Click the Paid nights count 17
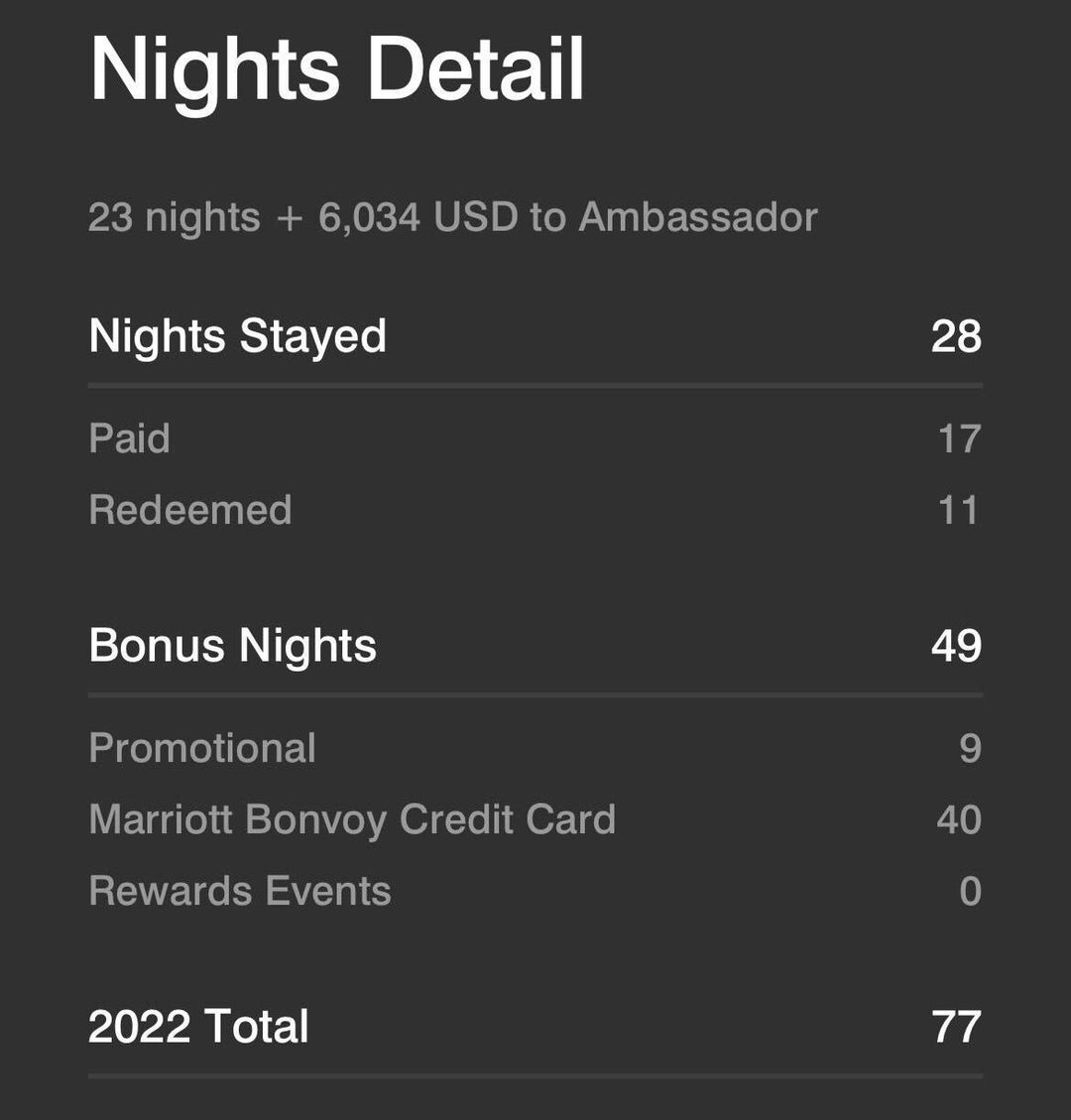This screenshot has width=1071, height=1120. tap(957, 438)
